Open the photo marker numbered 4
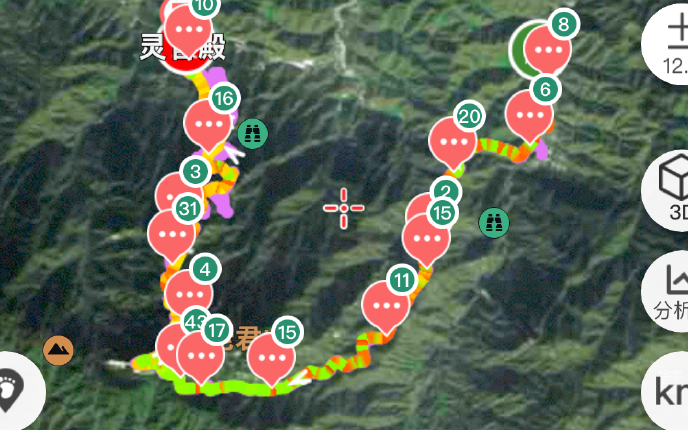Screen dimensions: 688x430 (x=187, y=292)
